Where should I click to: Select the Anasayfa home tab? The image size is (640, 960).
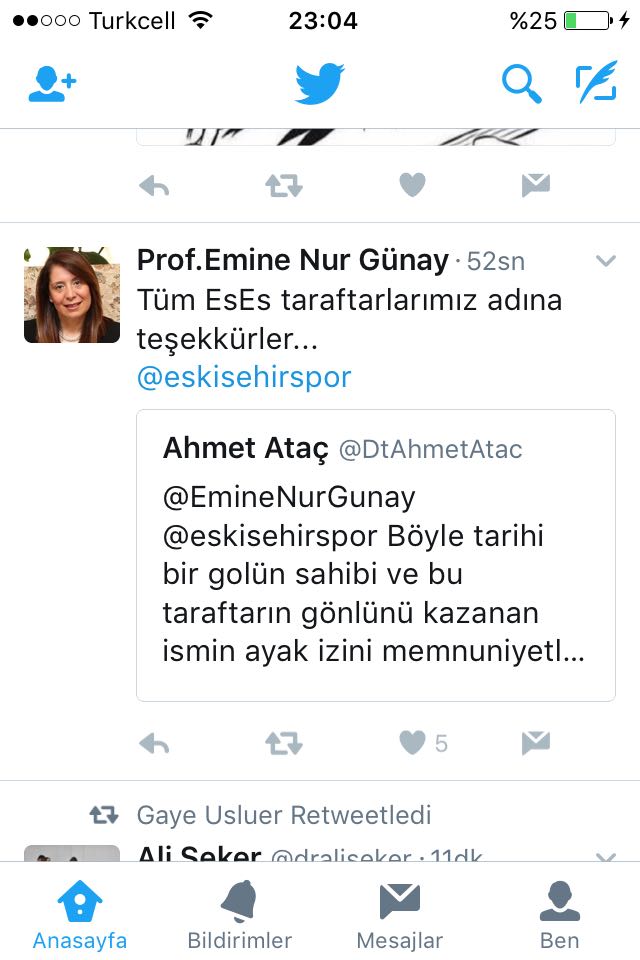(x=80, y=915)
